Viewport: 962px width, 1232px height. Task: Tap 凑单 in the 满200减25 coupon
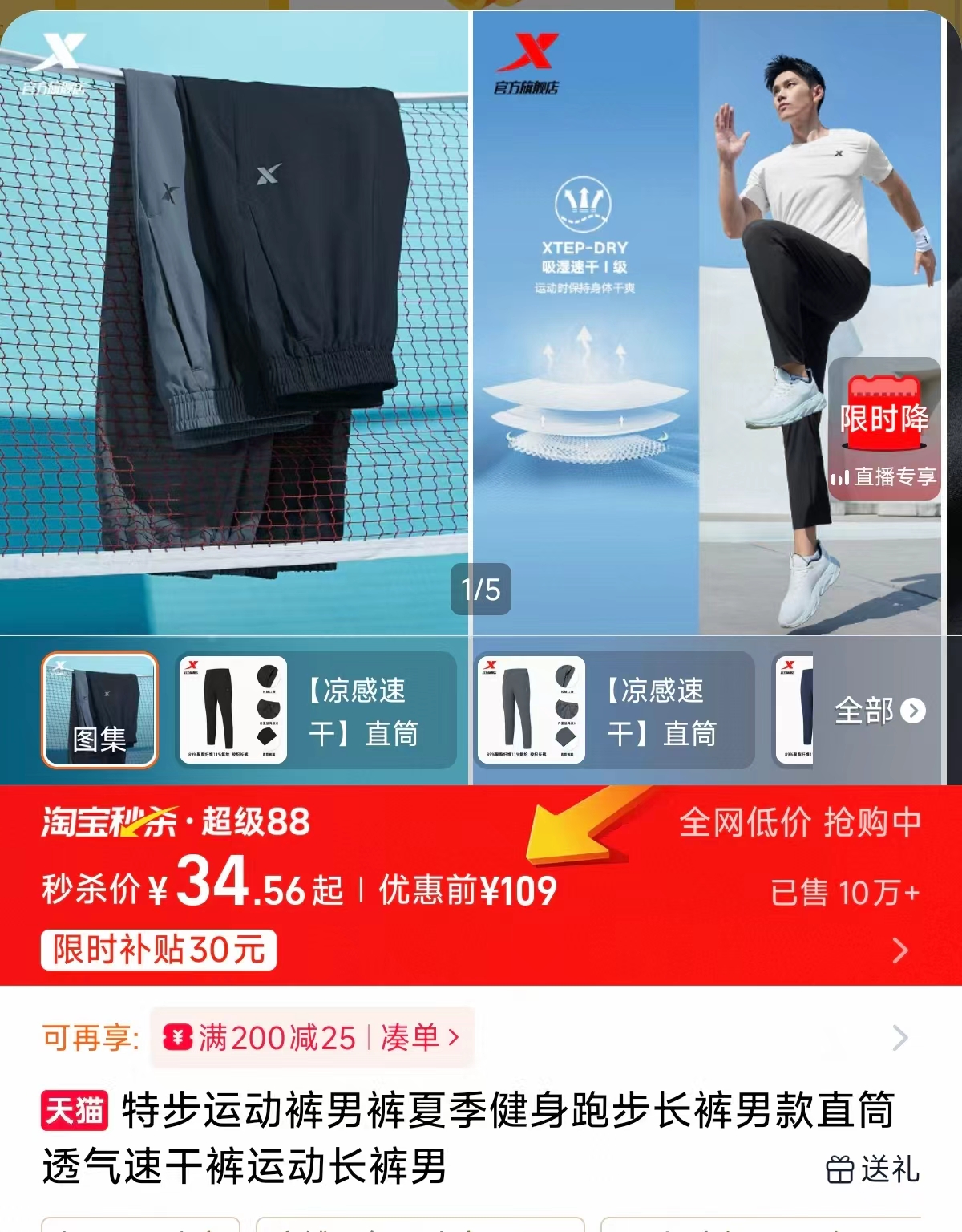419,1038
